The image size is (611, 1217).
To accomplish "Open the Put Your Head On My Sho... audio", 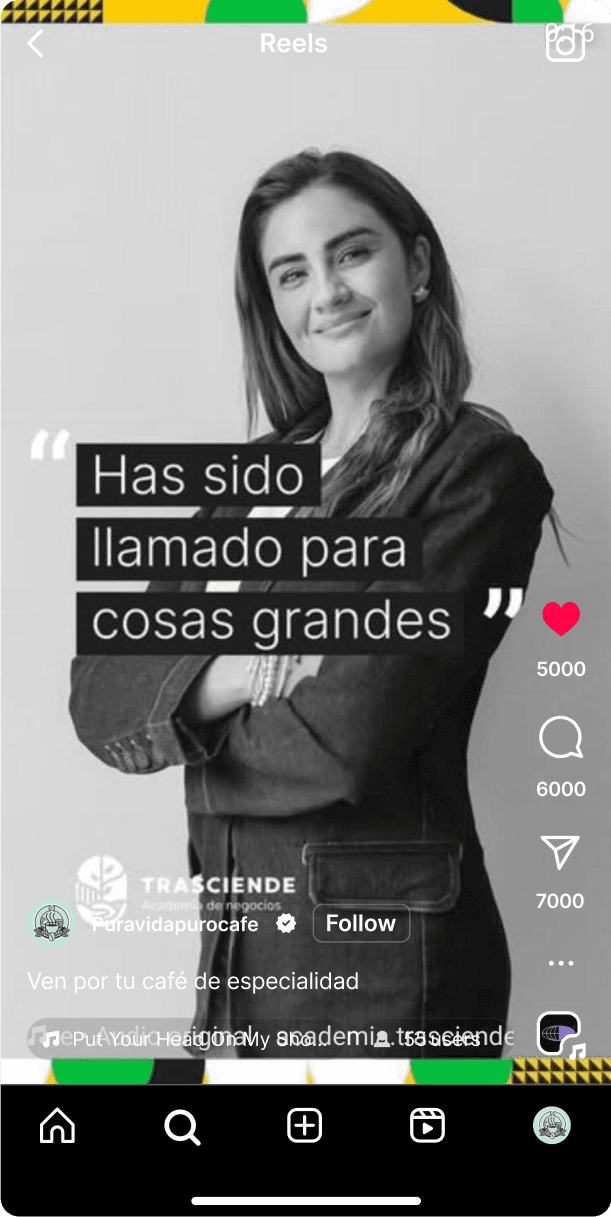I will pos(185,1040).
